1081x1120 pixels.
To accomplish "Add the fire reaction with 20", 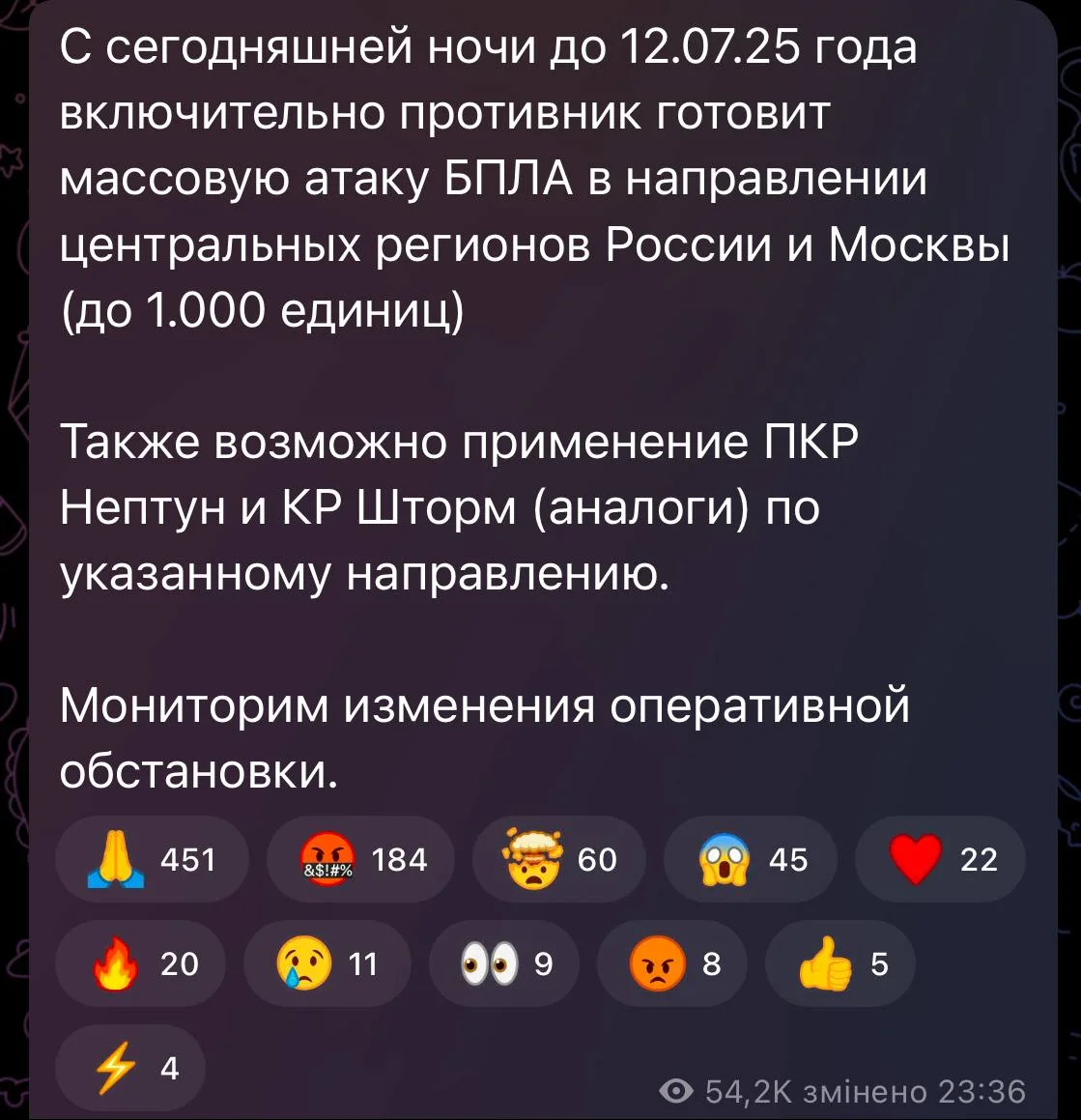I will 141,963.
